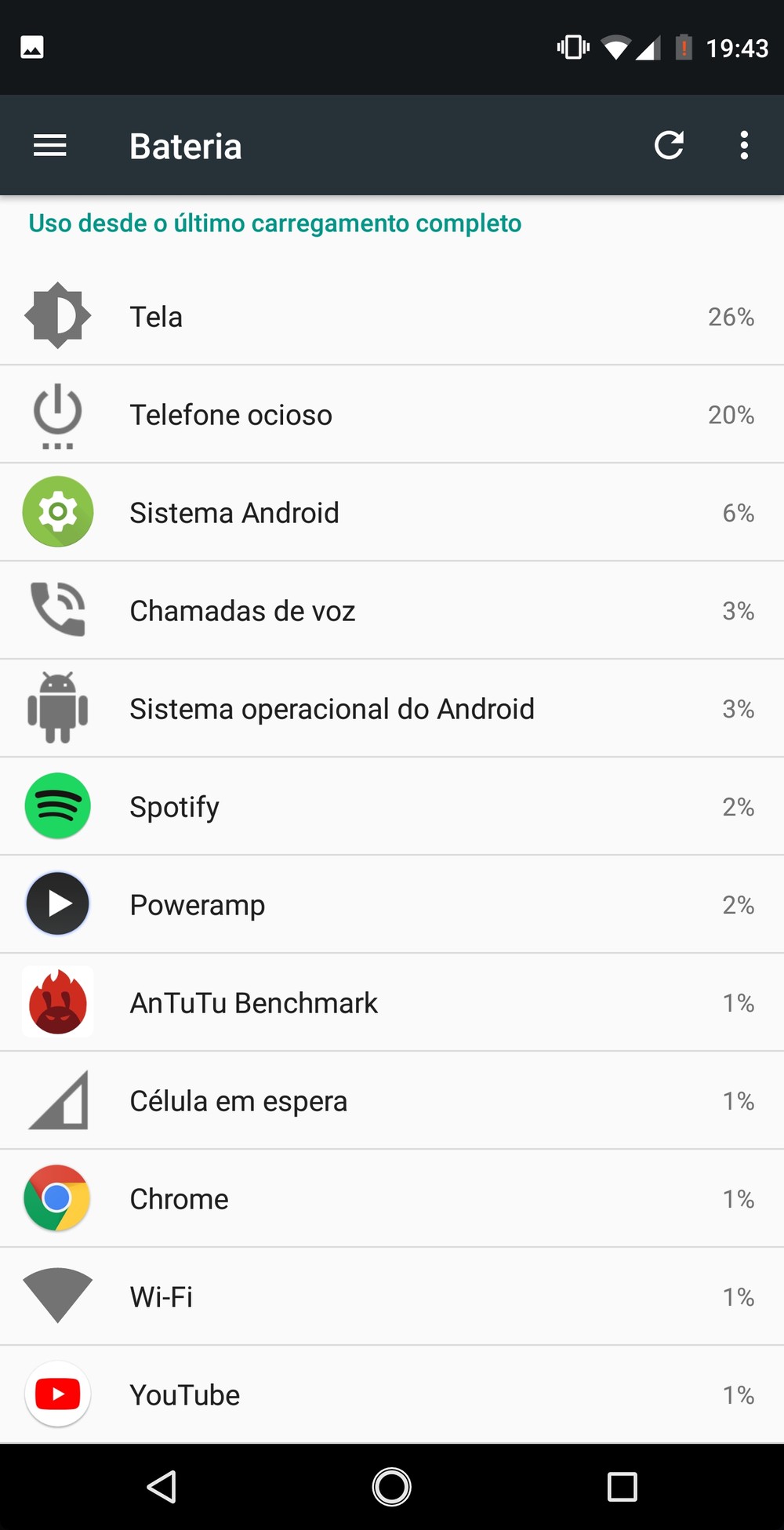Open Célula em espera details
784x1530 pixels.
click(392, 1101)
